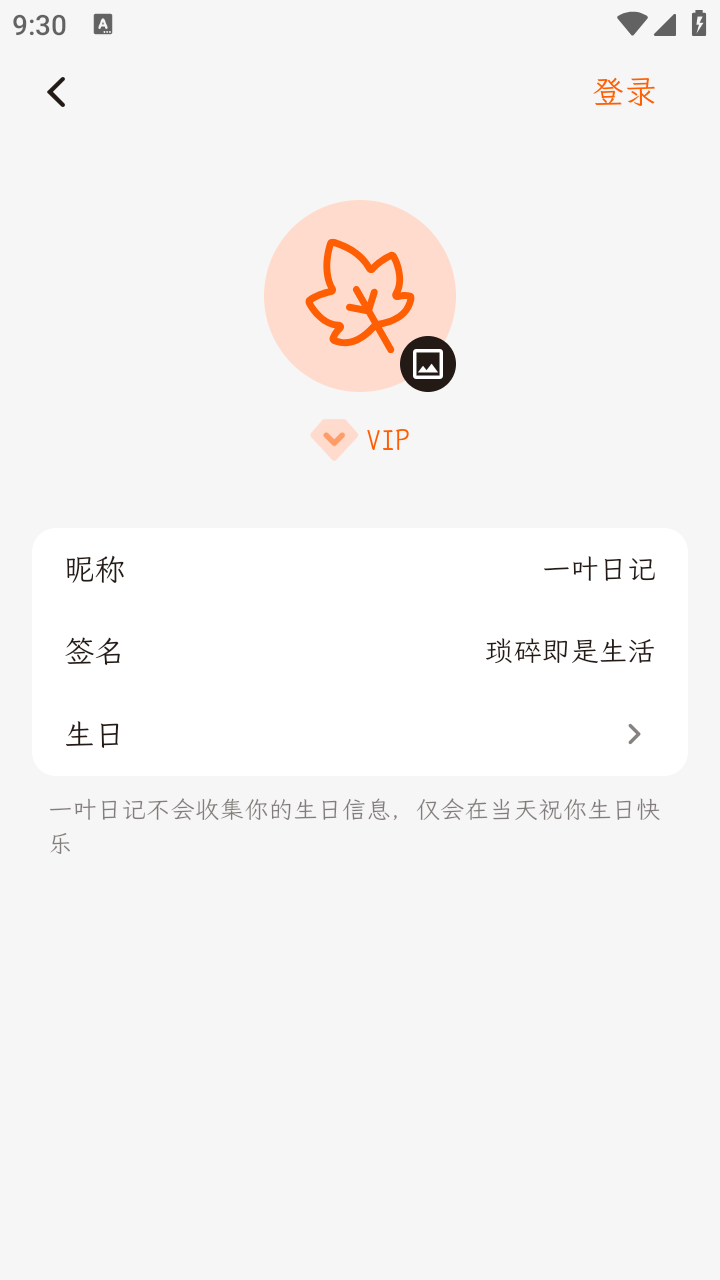Edit the nickname 一叶日记

tap(601, 569)
